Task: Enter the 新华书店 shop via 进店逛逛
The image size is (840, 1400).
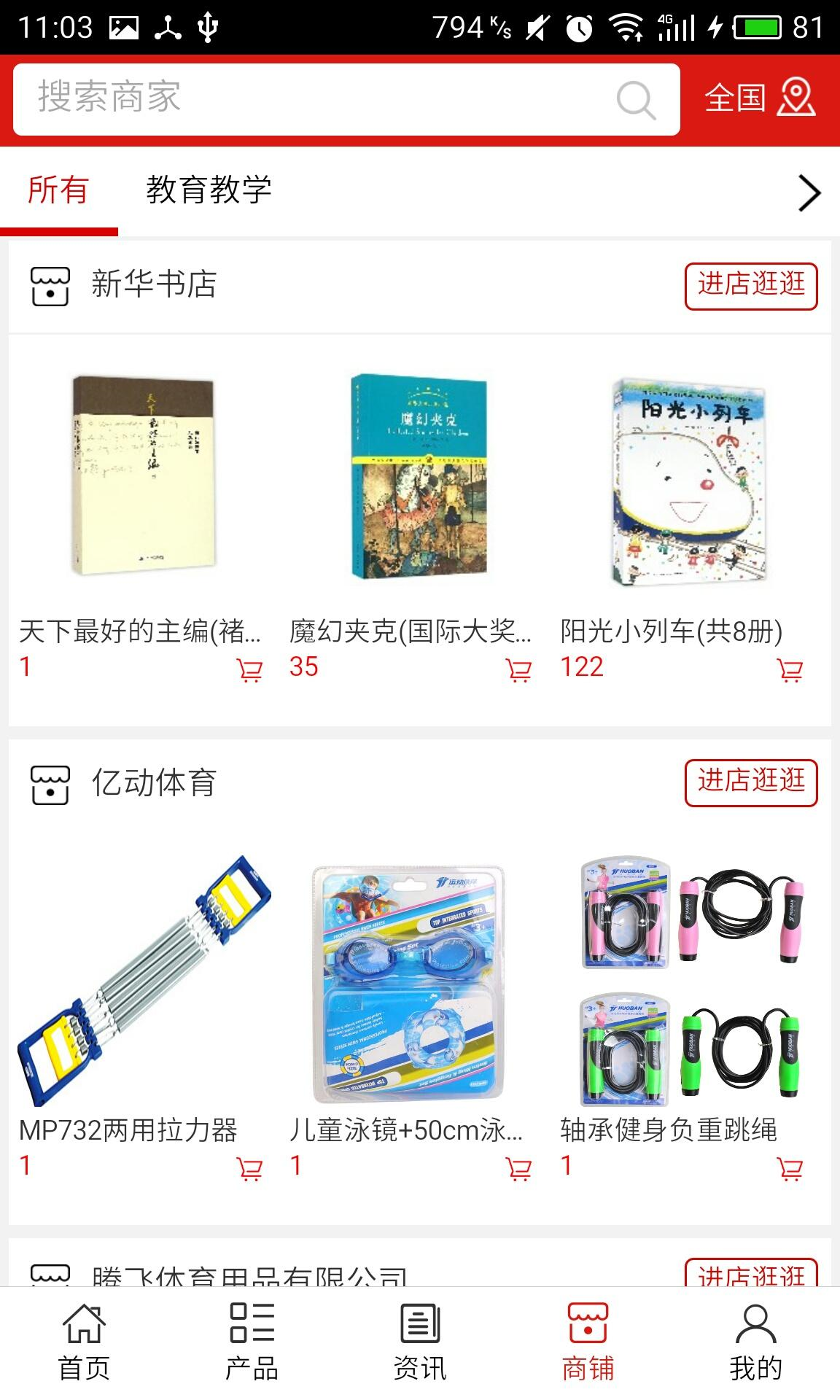Action: pyautogui.click(x=750, y=285)
